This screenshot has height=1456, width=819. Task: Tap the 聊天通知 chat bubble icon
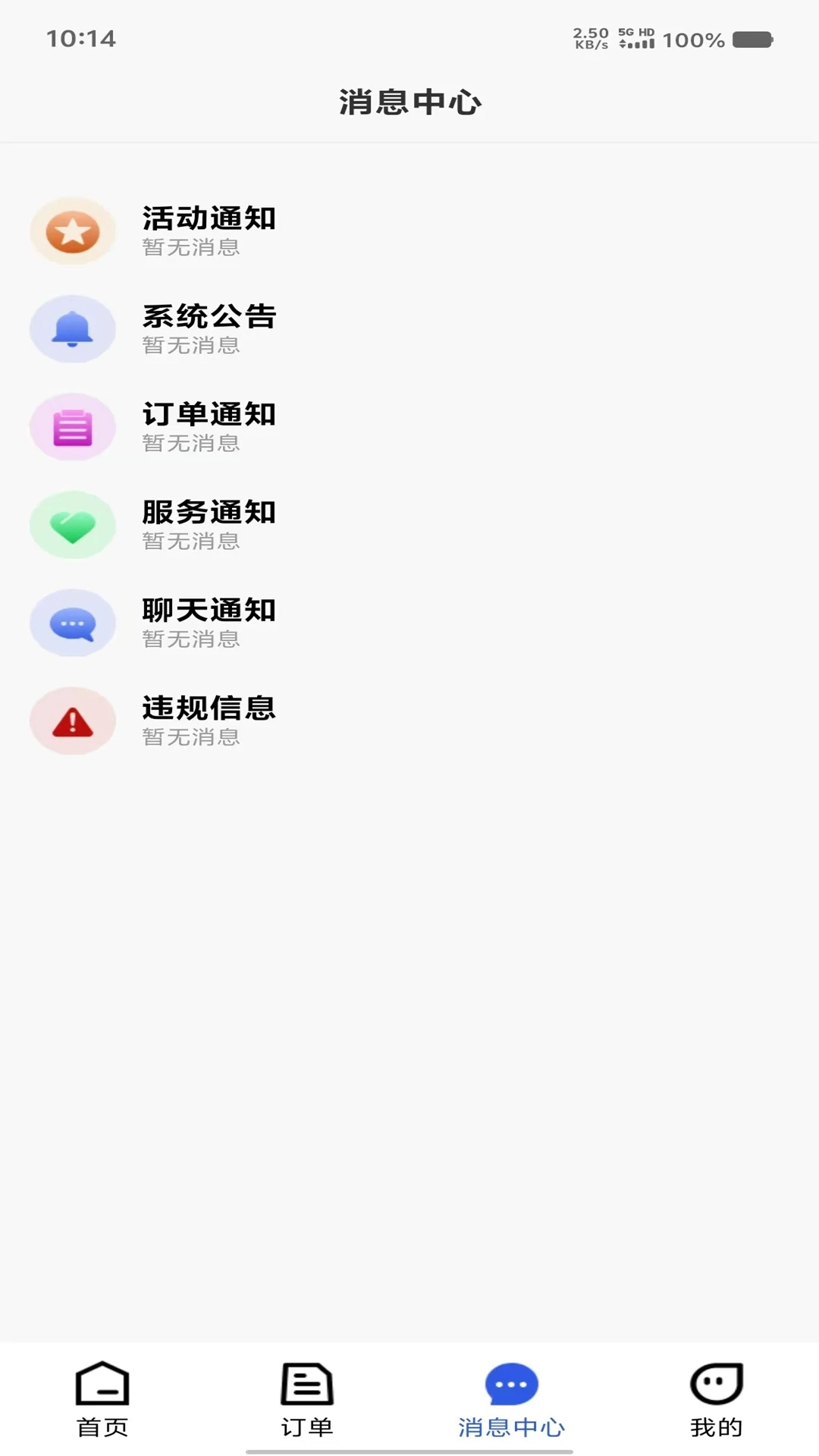pyautogui.click(x=73, y=623)
